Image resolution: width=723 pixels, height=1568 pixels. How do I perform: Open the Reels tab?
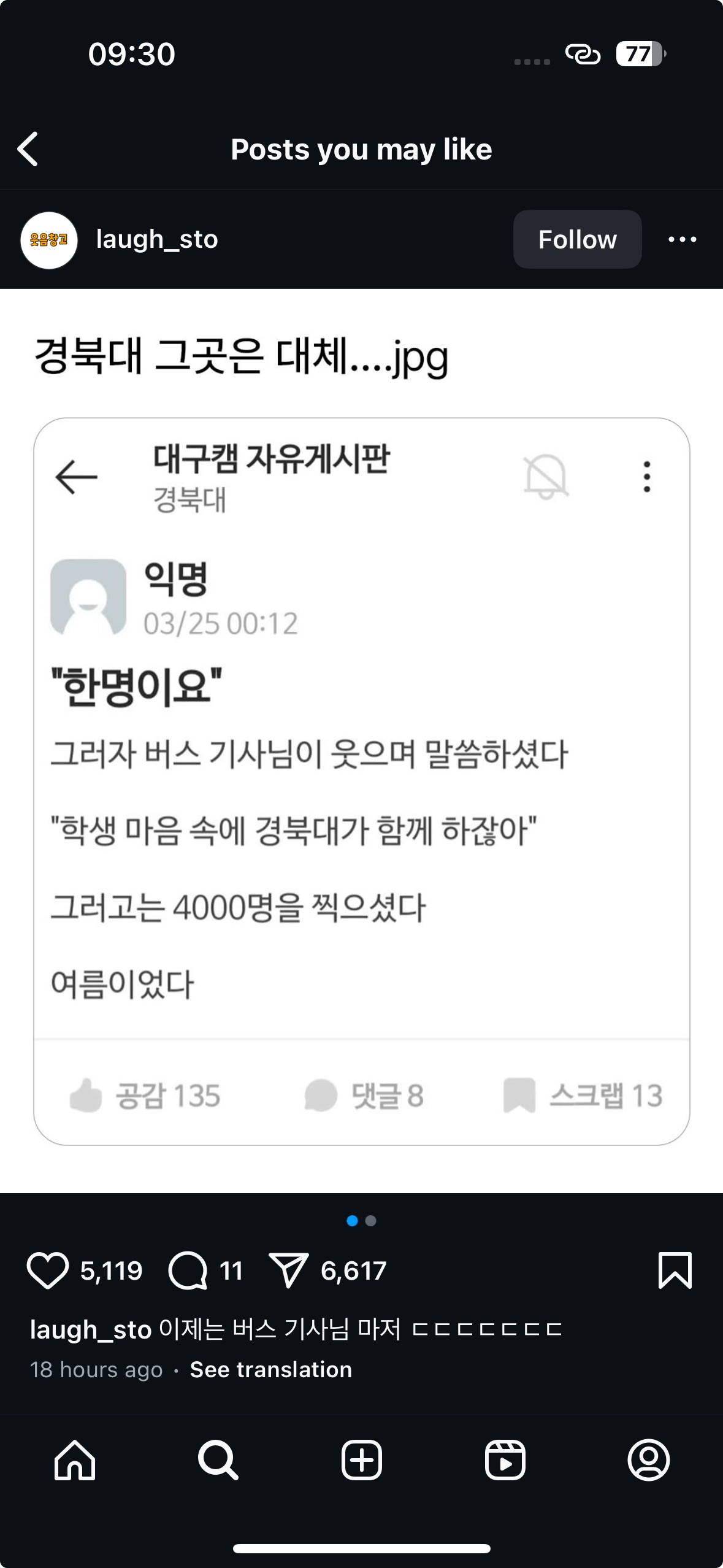(x=505, y=1460)
